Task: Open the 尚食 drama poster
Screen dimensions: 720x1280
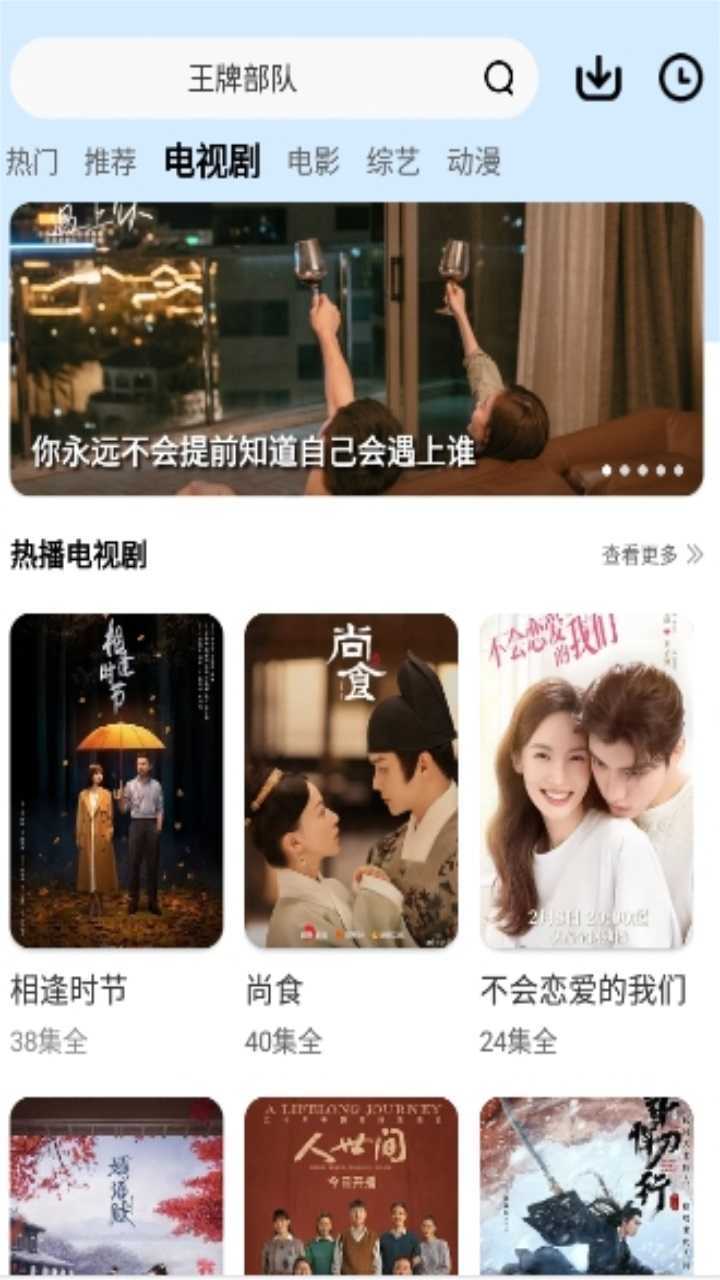Action: [x=350, y=778]
